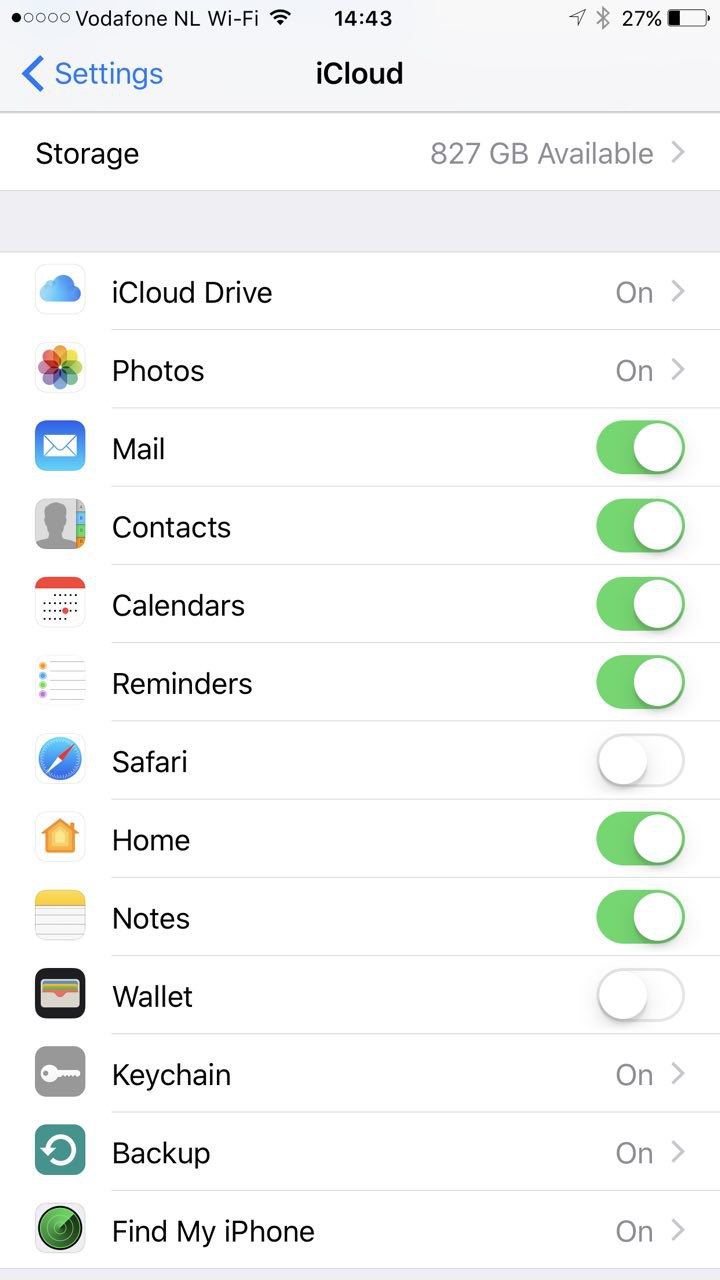Screen dimensions: 720x1280
Task: Tap the iCloud Drive cloud icon
Action: tap(60, 289)
